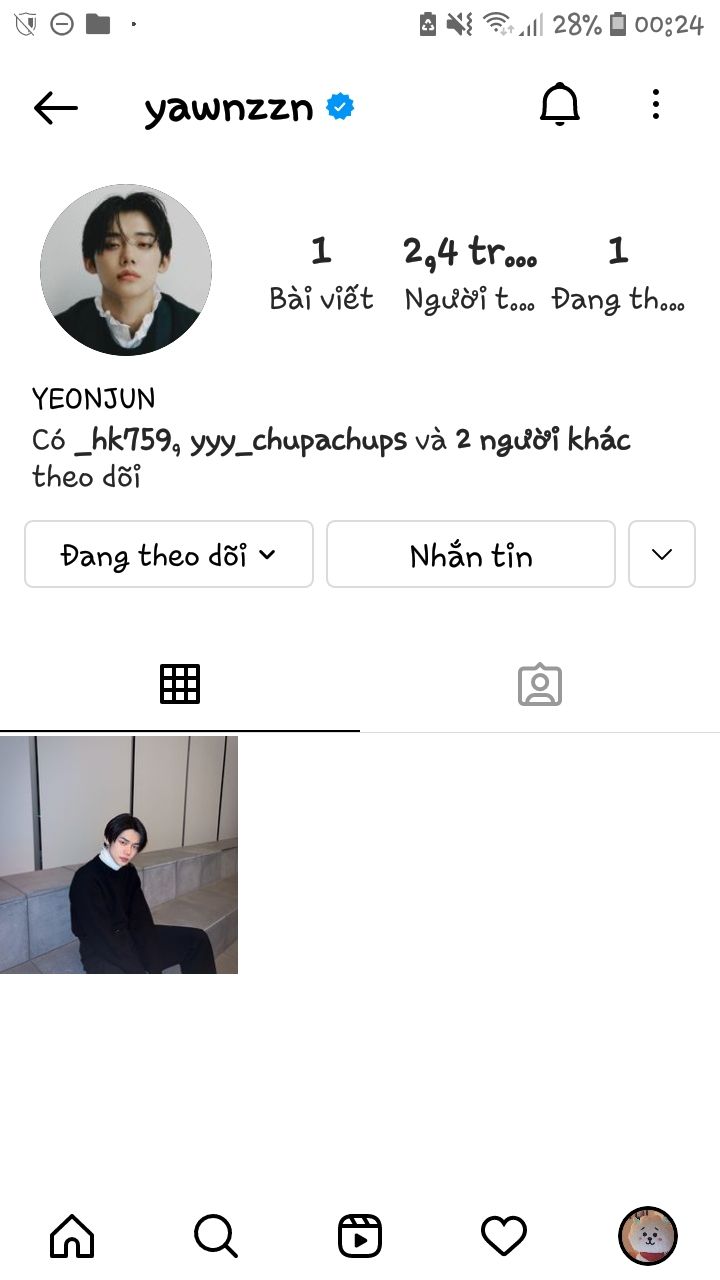Switch to the tagged photos tab
Image resolution: width=720 pixels, height=1280 pixels.
(x=540, y=685)
